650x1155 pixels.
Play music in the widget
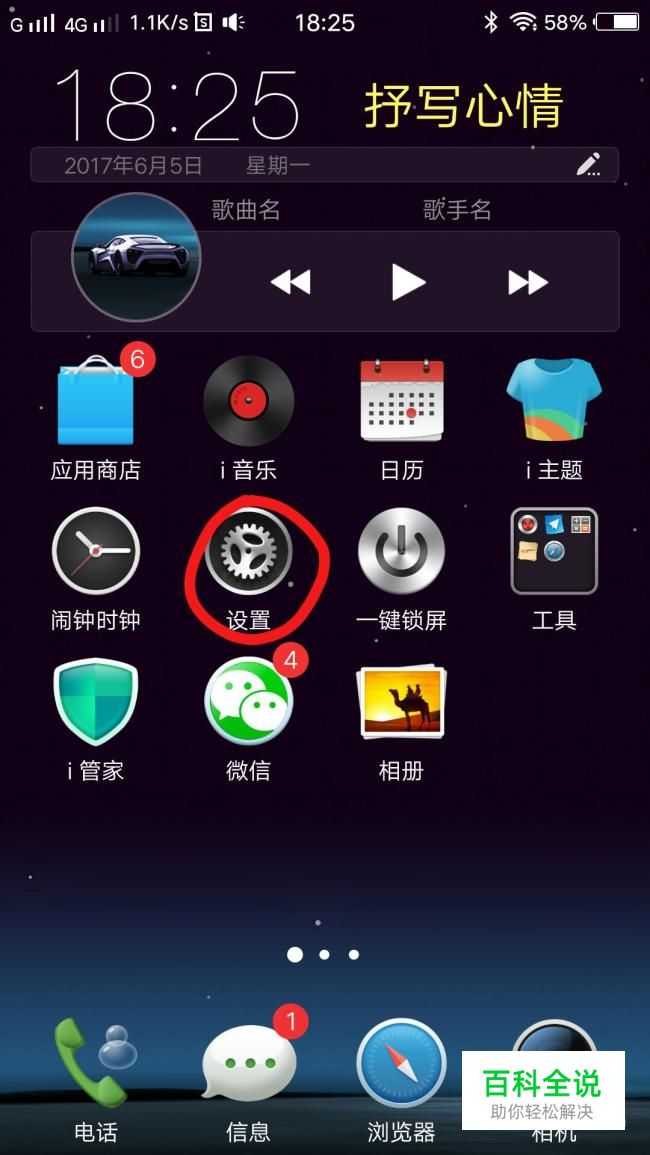408,283
